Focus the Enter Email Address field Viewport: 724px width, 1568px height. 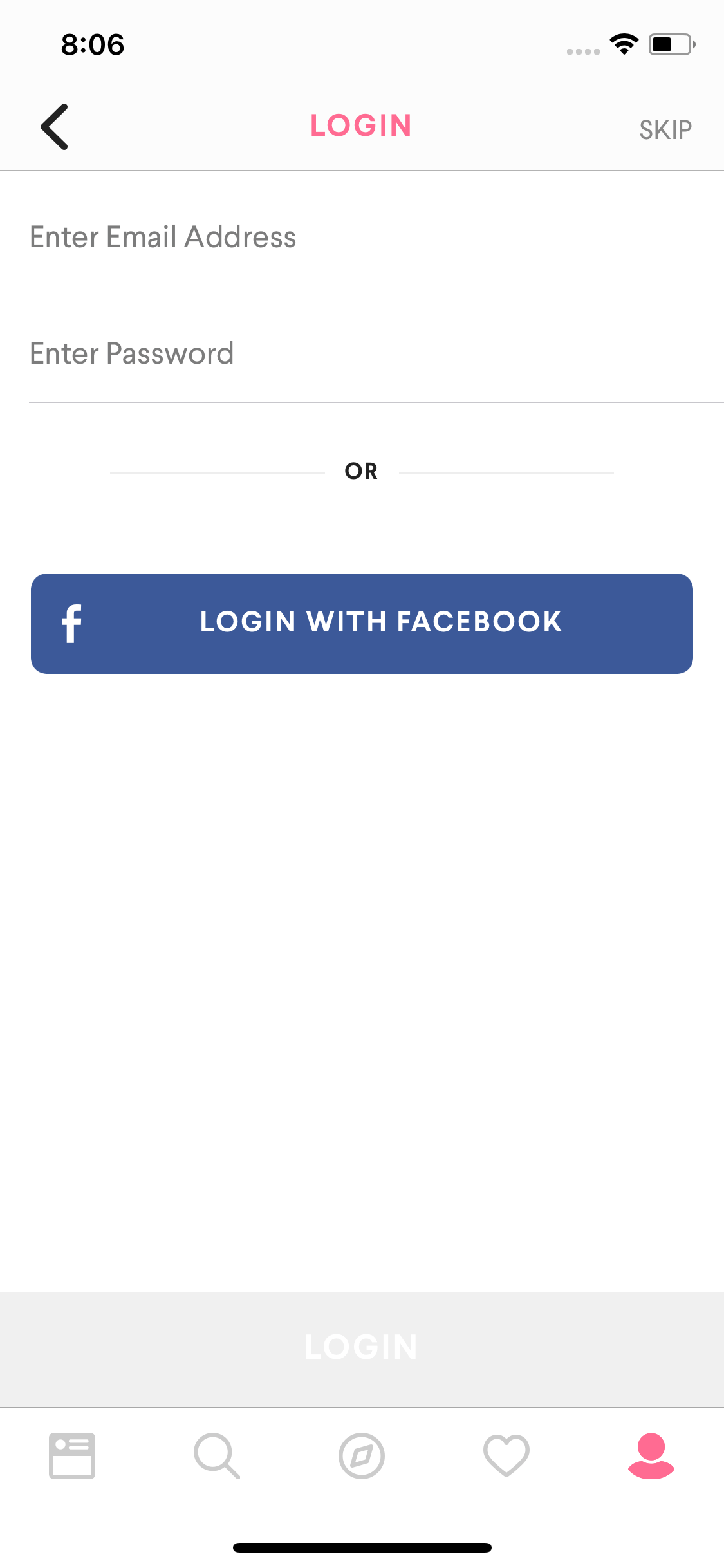pyautogui.click(x=376, y=237)
